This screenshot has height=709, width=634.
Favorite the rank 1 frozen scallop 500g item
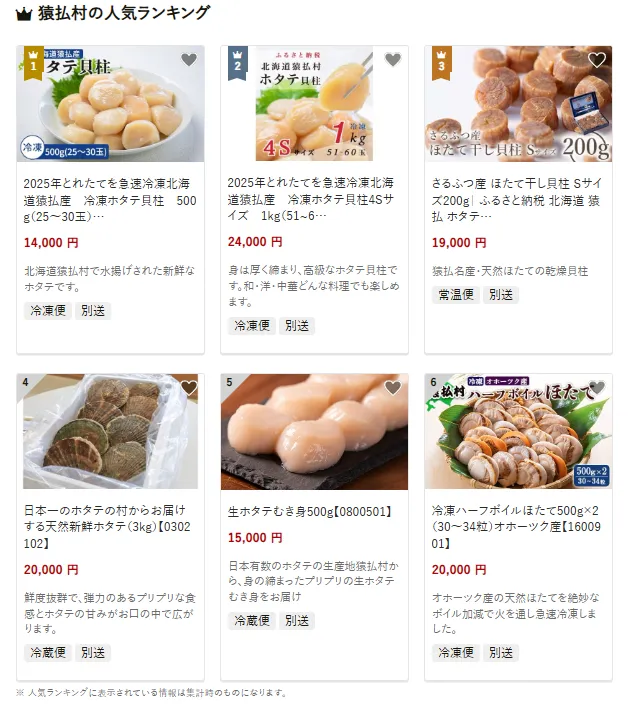(189, 60)
